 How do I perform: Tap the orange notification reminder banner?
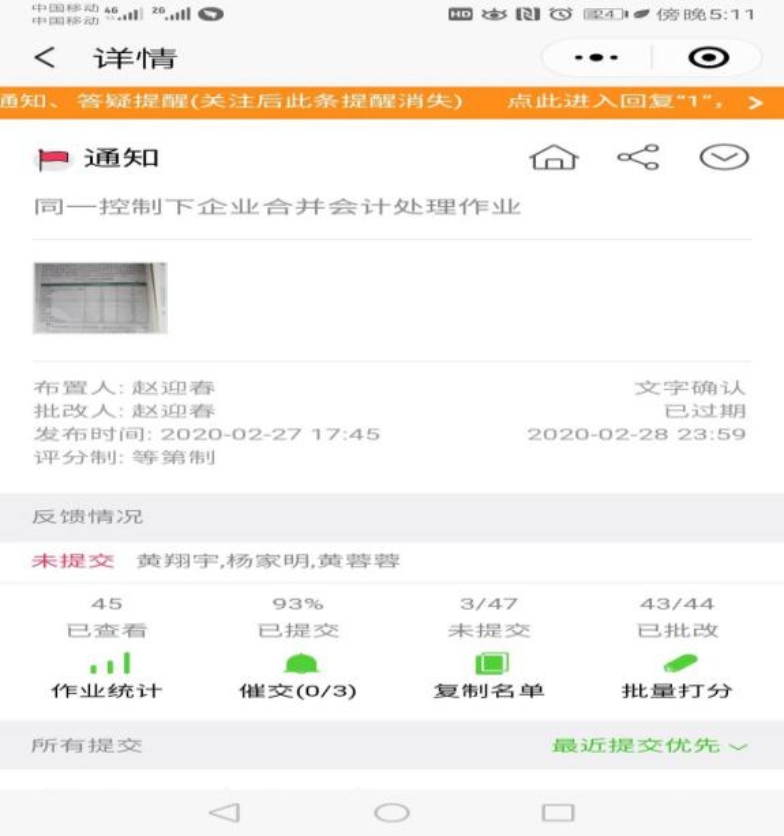pos(390,102)
